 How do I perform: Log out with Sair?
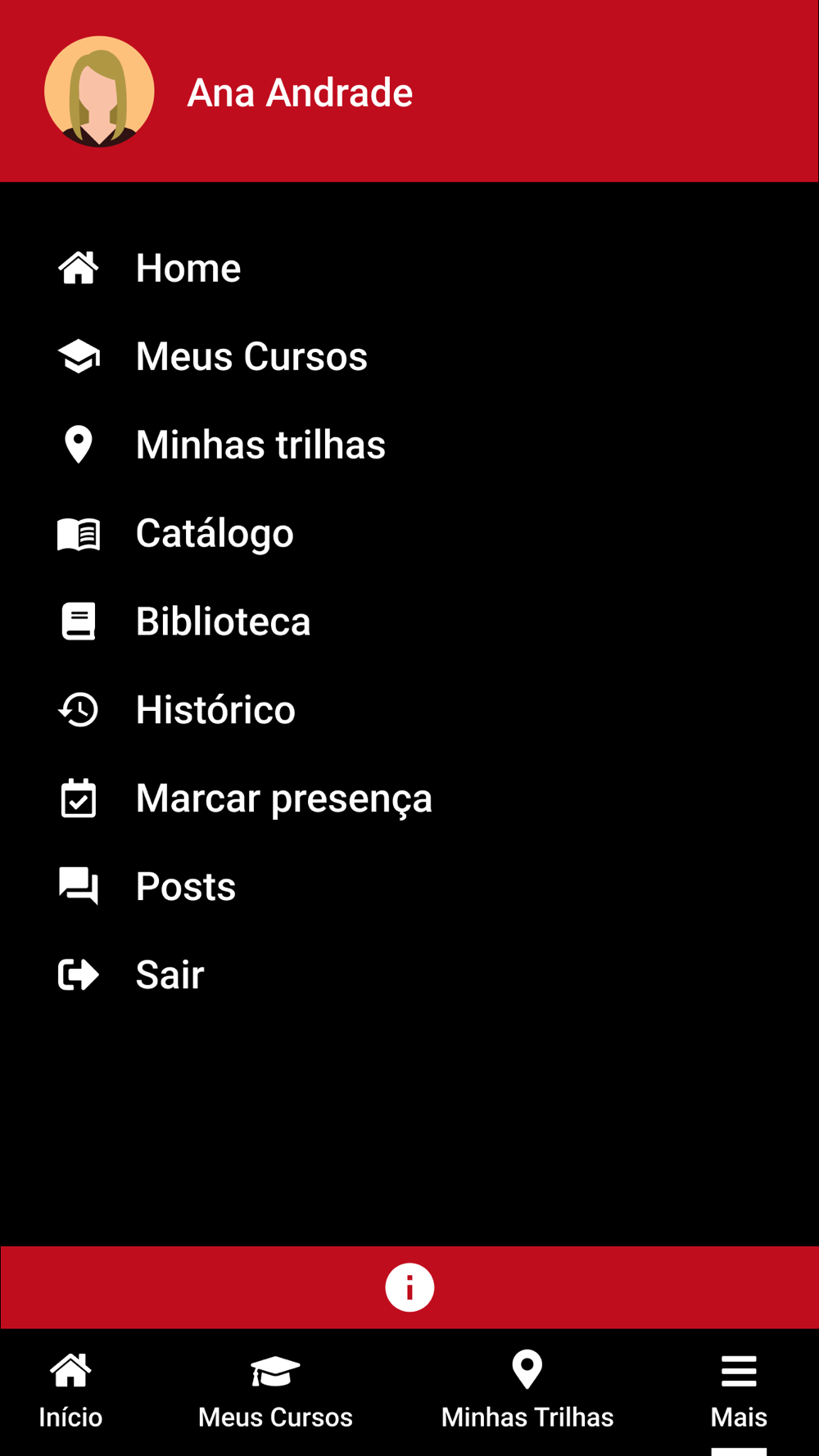click(170, 975)
